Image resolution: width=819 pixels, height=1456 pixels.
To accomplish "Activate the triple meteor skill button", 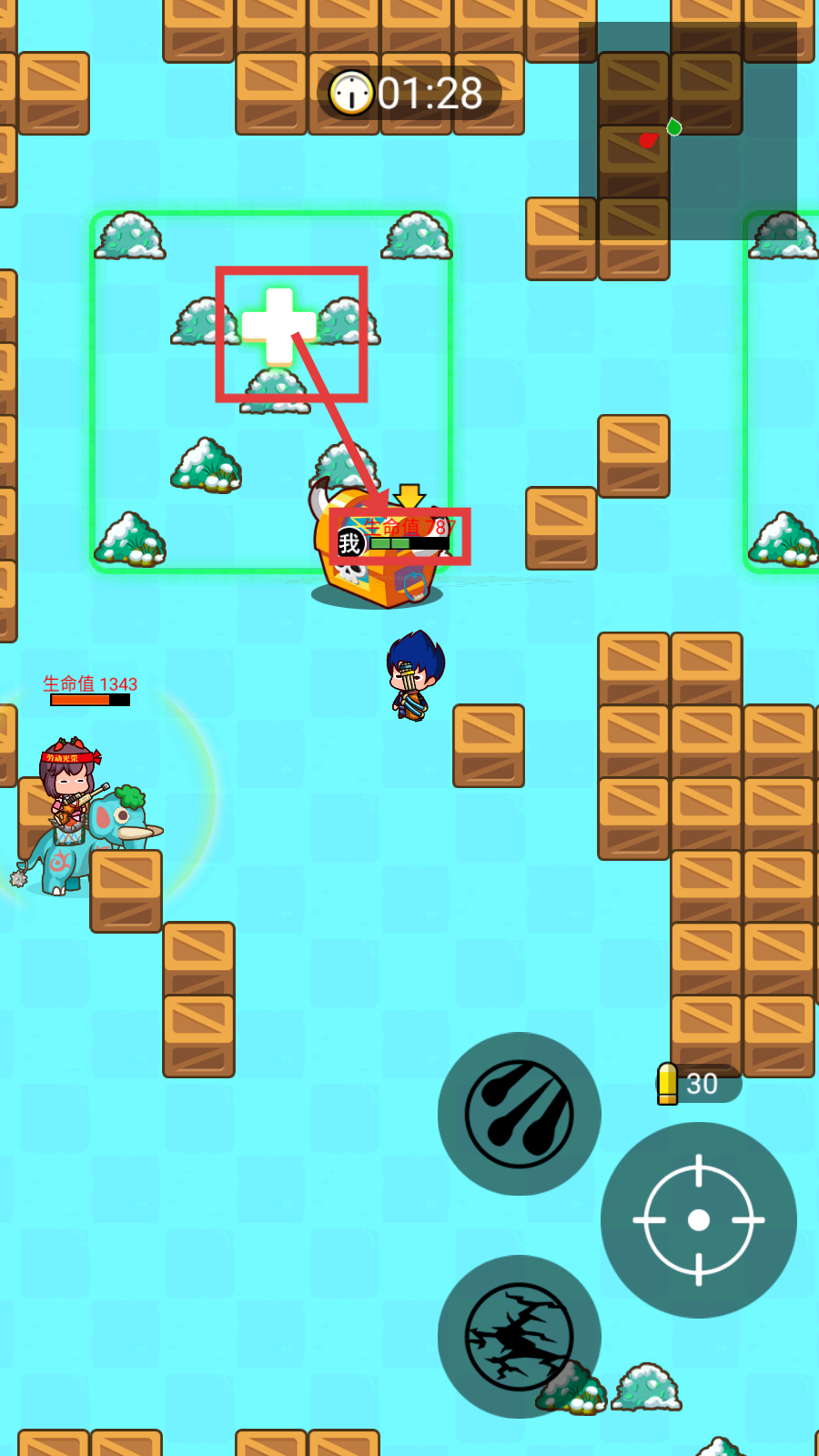I will [x=519, y=1113].
